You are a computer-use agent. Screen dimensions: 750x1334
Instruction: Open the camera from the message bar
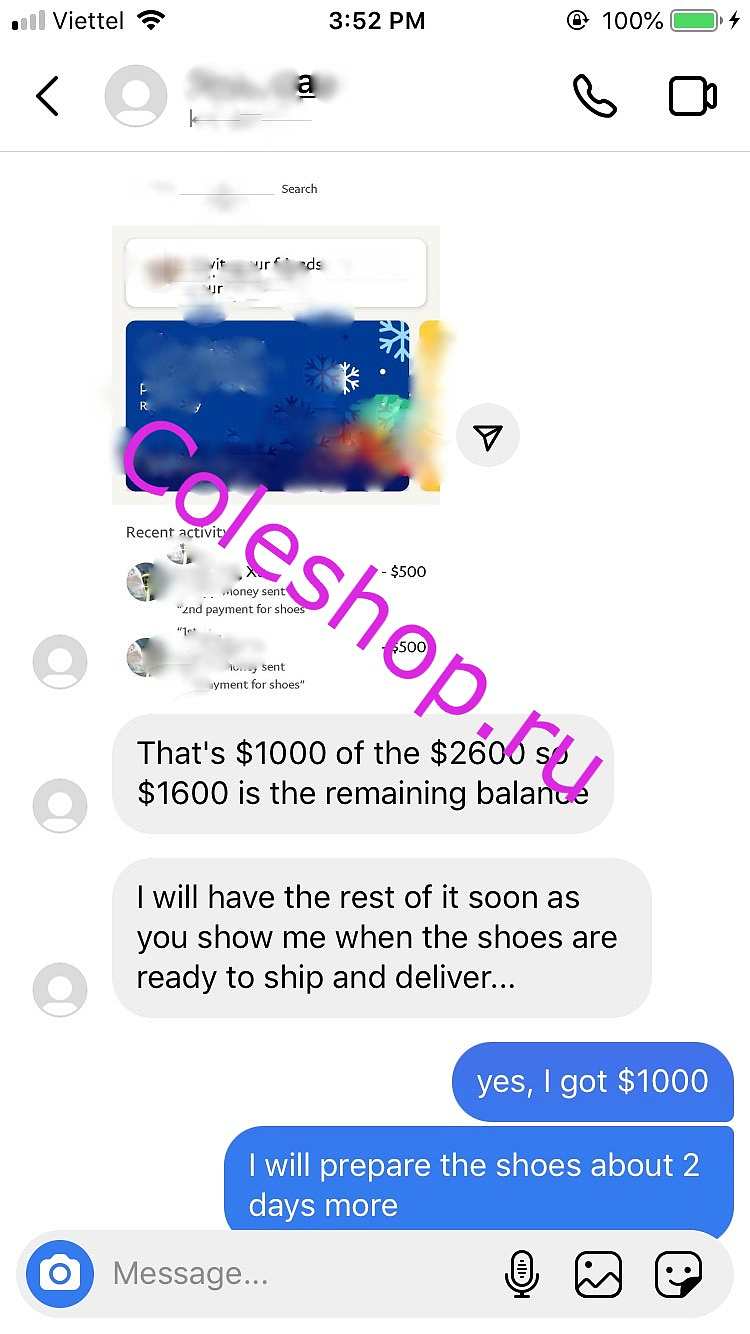(x=60, y=1273)
